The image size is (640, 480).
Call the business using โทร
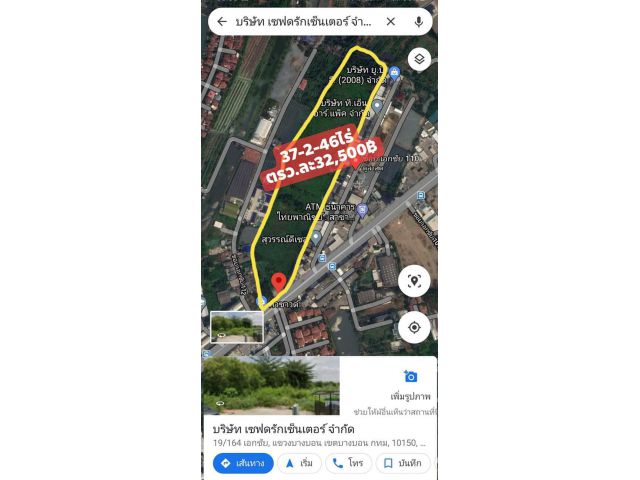[347, 463]
